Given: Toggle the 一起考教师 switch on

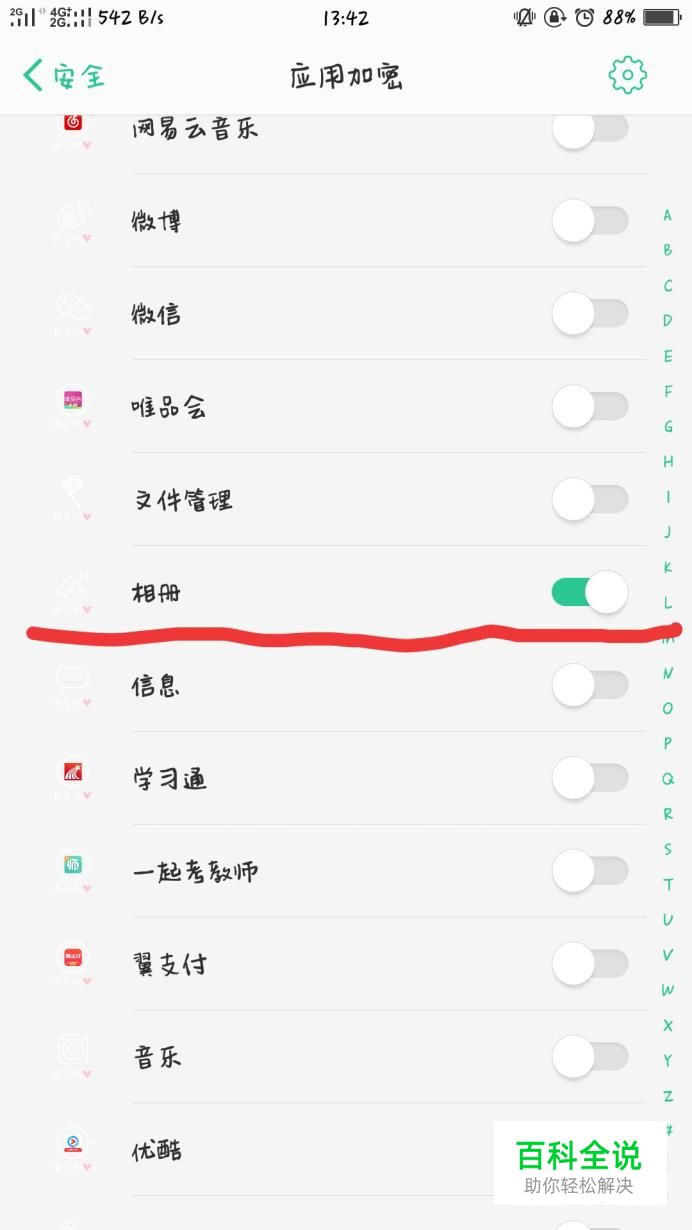Looking at the screenshot, I should tap(590, 871).
